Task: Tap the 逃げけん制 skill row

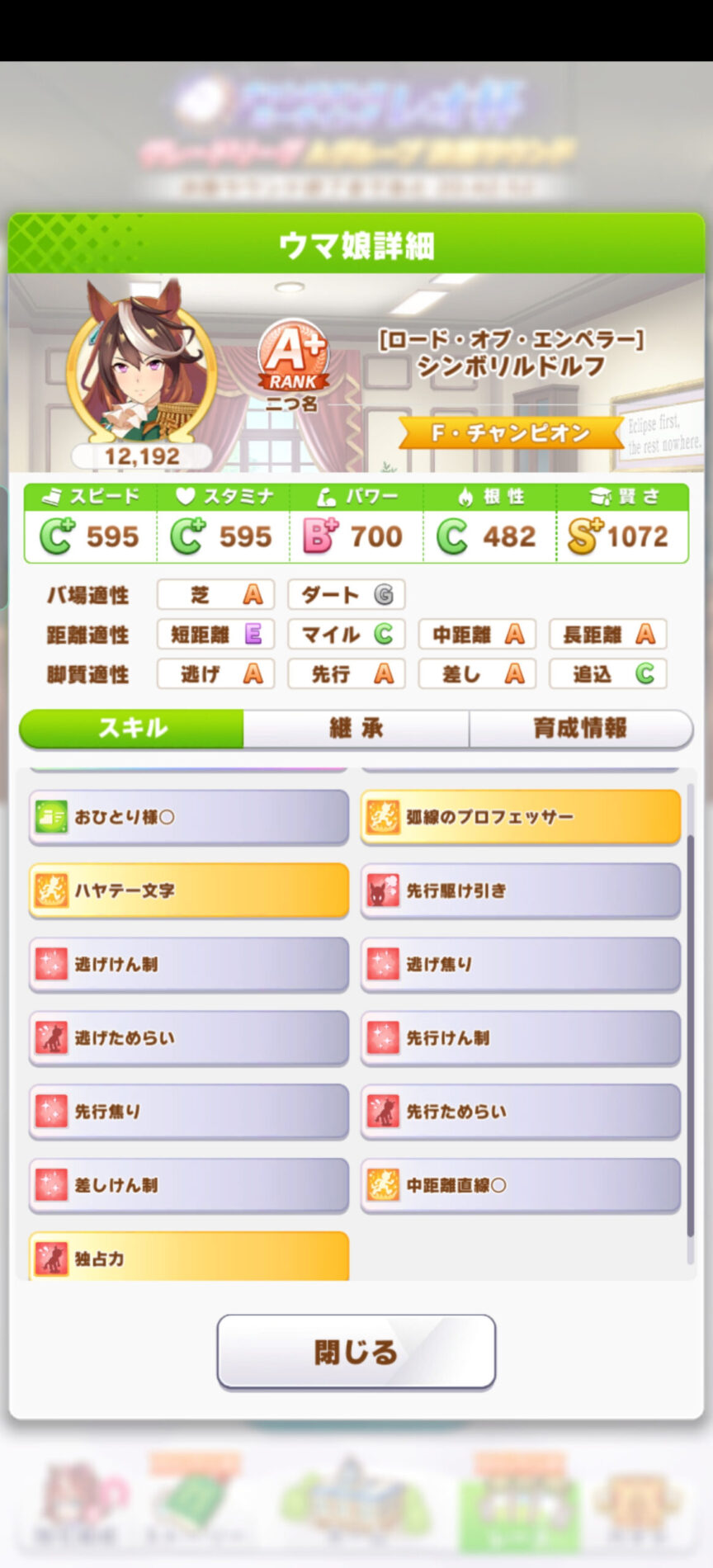Action: tap(189, 964)
